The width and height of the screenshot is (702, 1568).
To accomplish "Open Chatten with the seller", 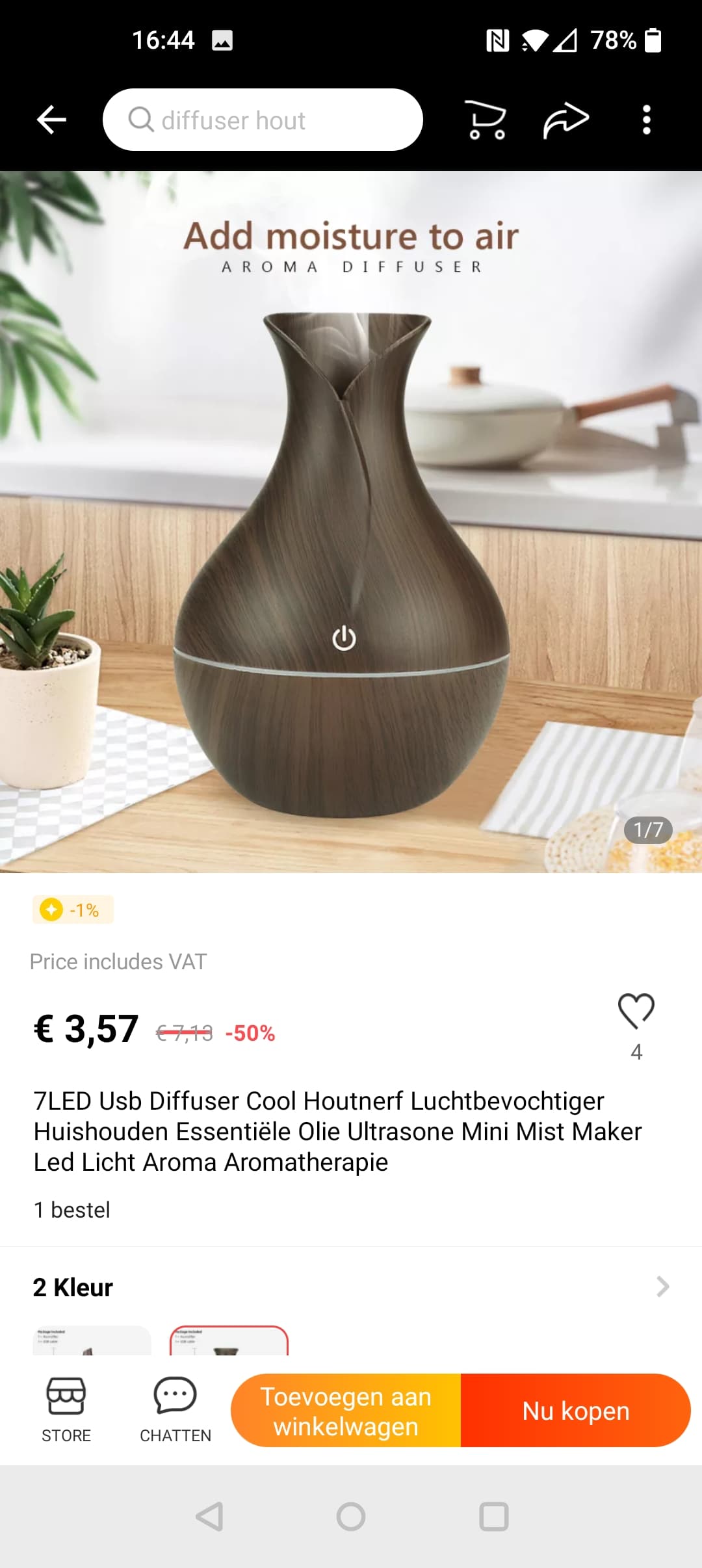I will (175, 1409).
